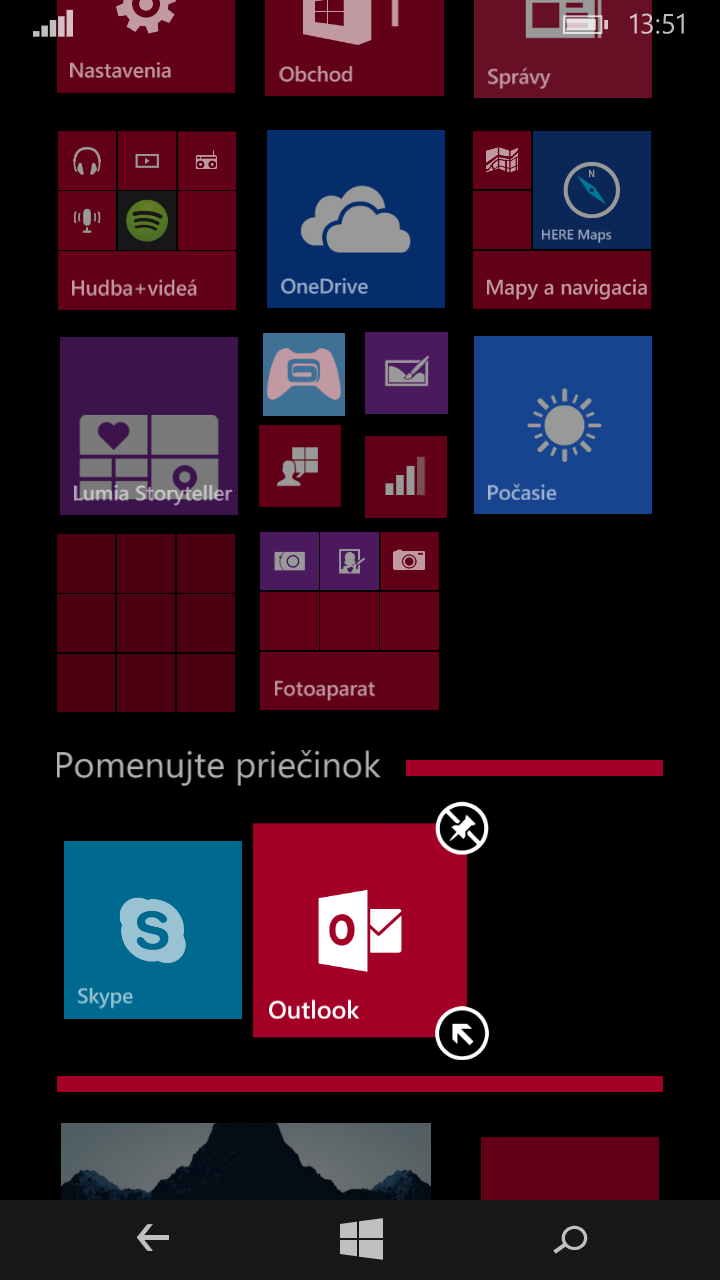
Task: Open the Skype tile
Action: coord(153,930)
